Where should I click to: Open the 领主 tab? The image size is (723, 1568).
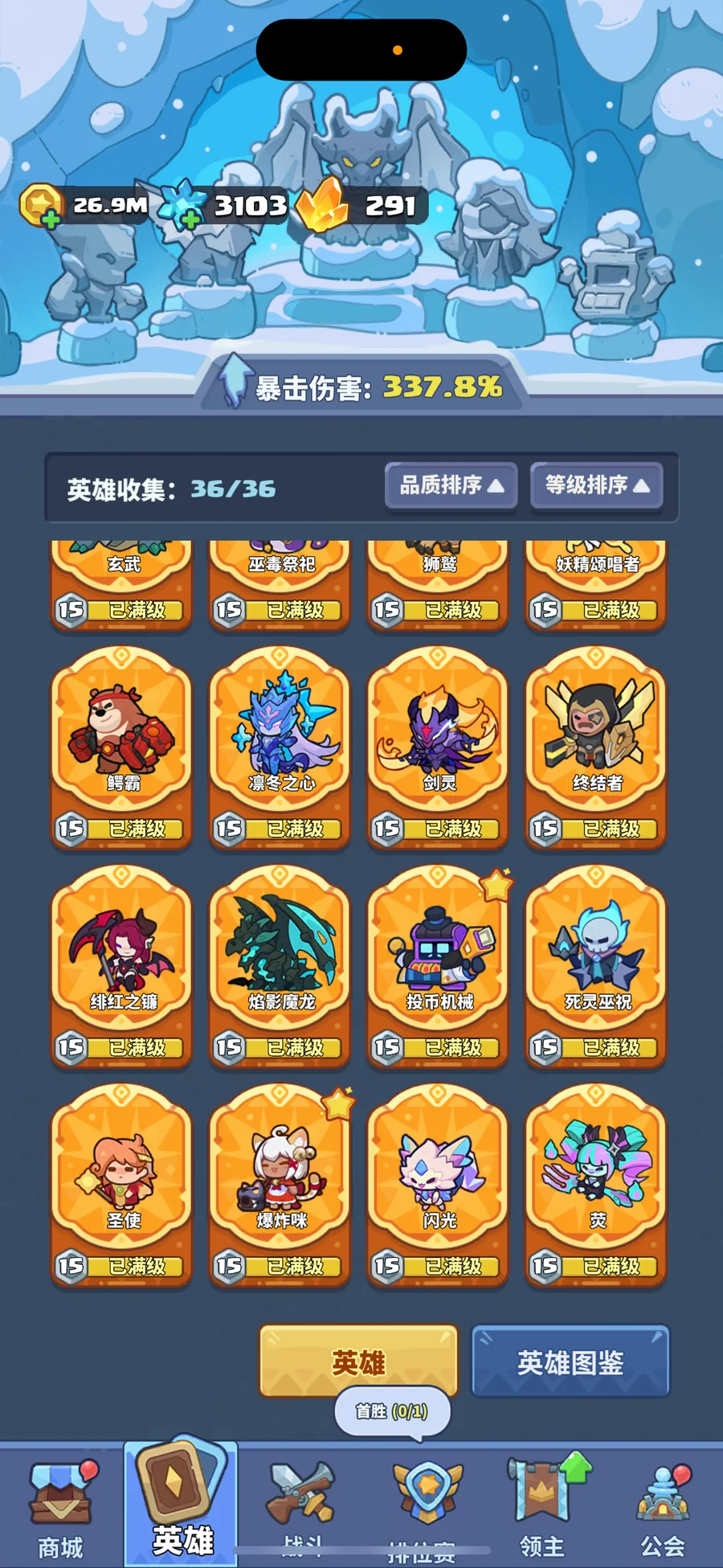click(x=543, y=1509)
